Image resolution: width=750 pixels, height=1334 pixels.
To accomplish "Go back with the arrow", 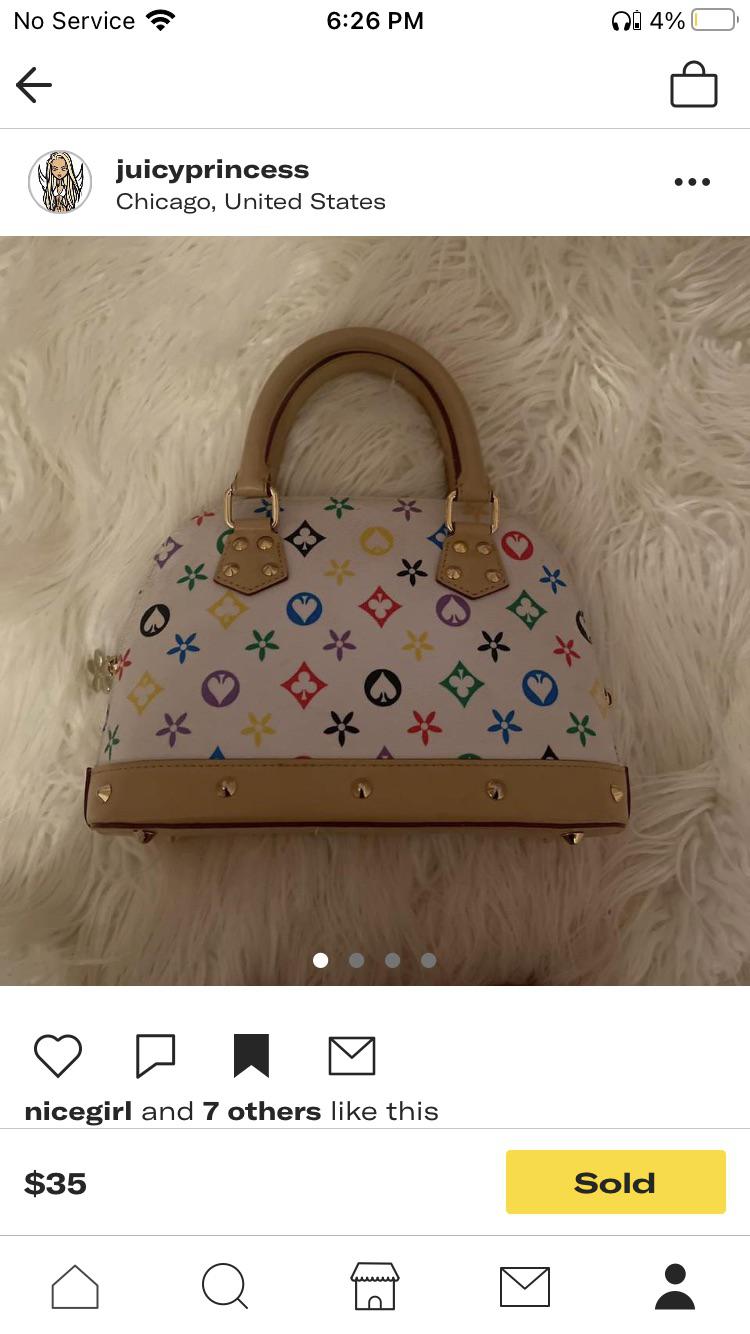I will coord(33,84).
